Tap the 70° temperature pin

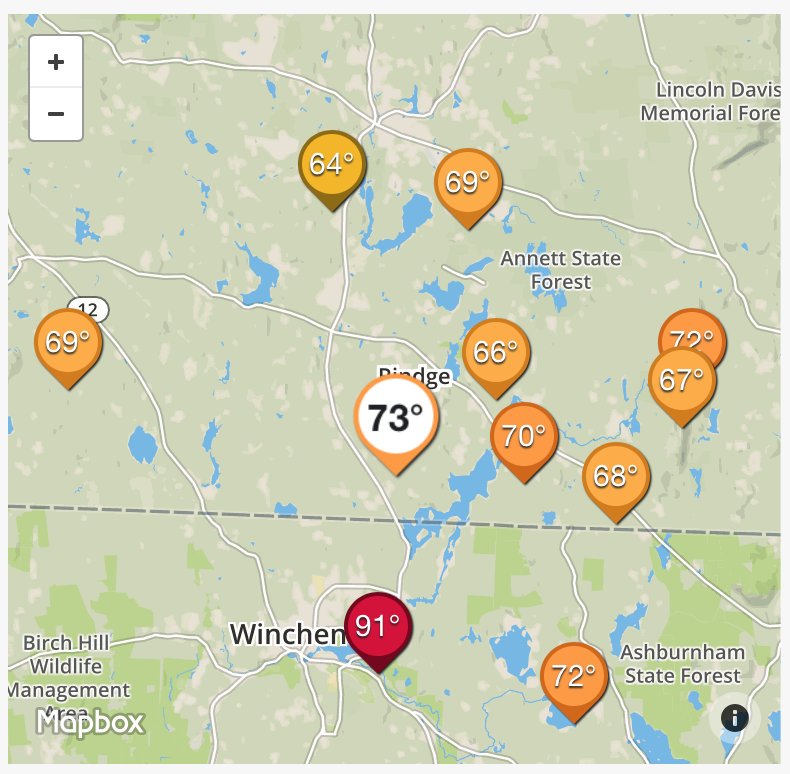point(524,437)
